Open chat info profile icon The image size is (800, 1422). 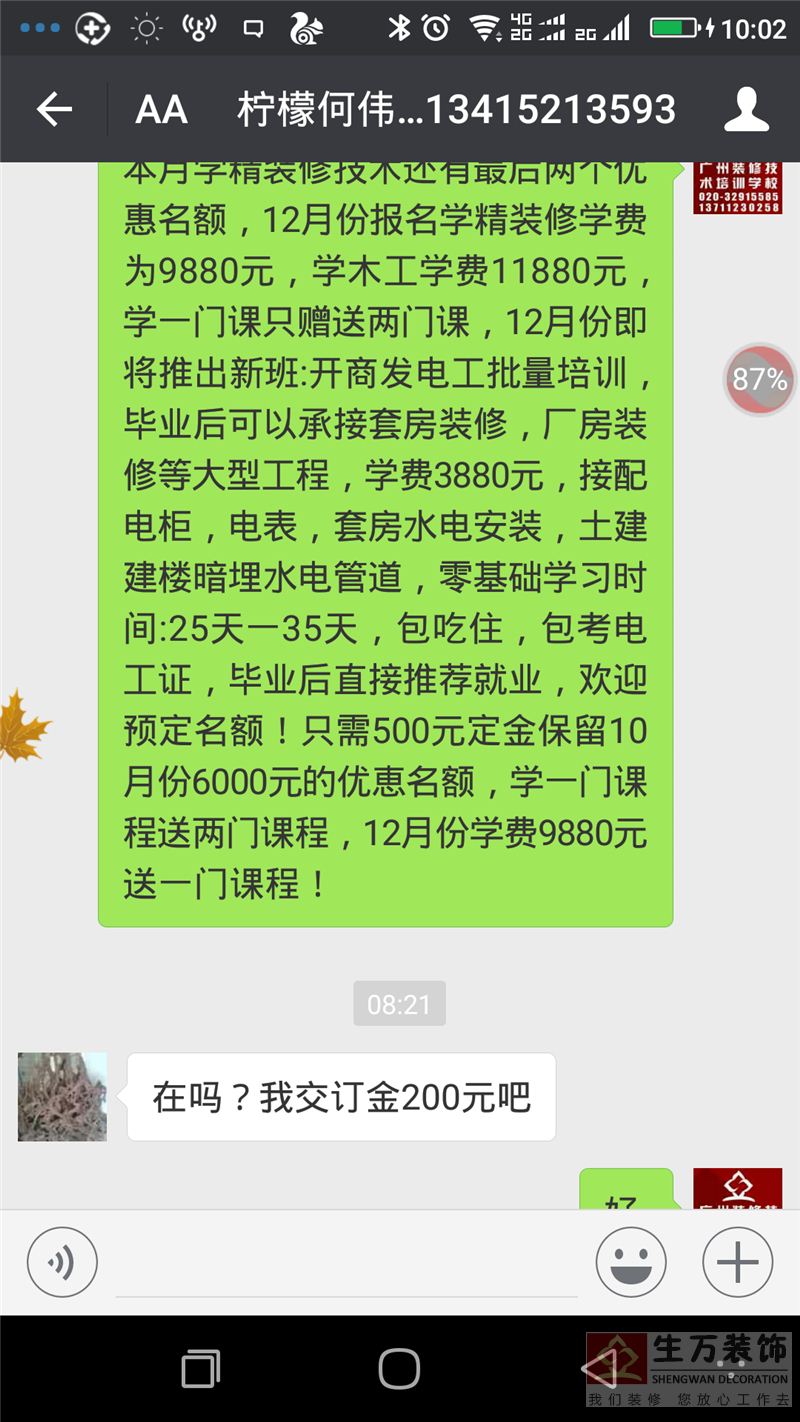(x=746, y=109)
